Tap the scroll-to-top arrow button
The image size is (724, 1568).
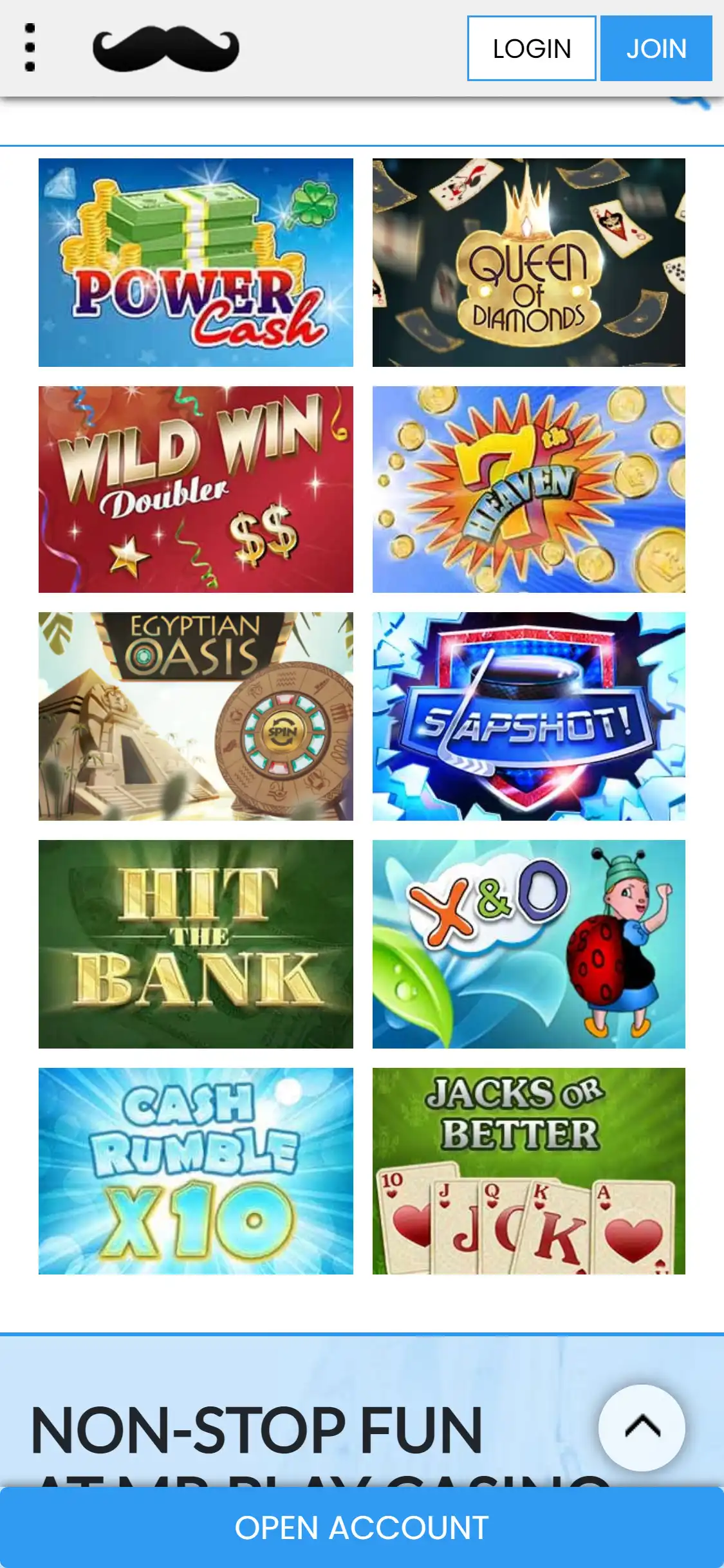pos(642,1427)
